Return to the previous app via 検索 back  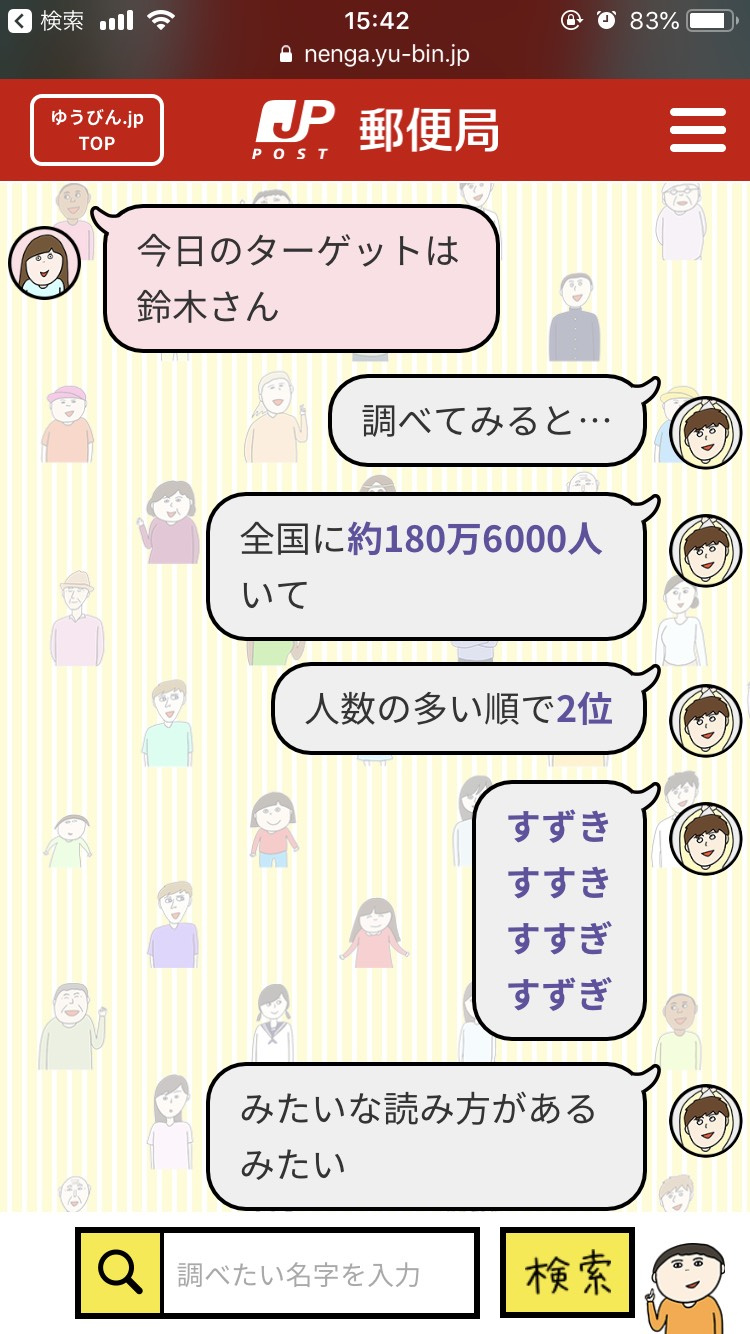(46, 21)
